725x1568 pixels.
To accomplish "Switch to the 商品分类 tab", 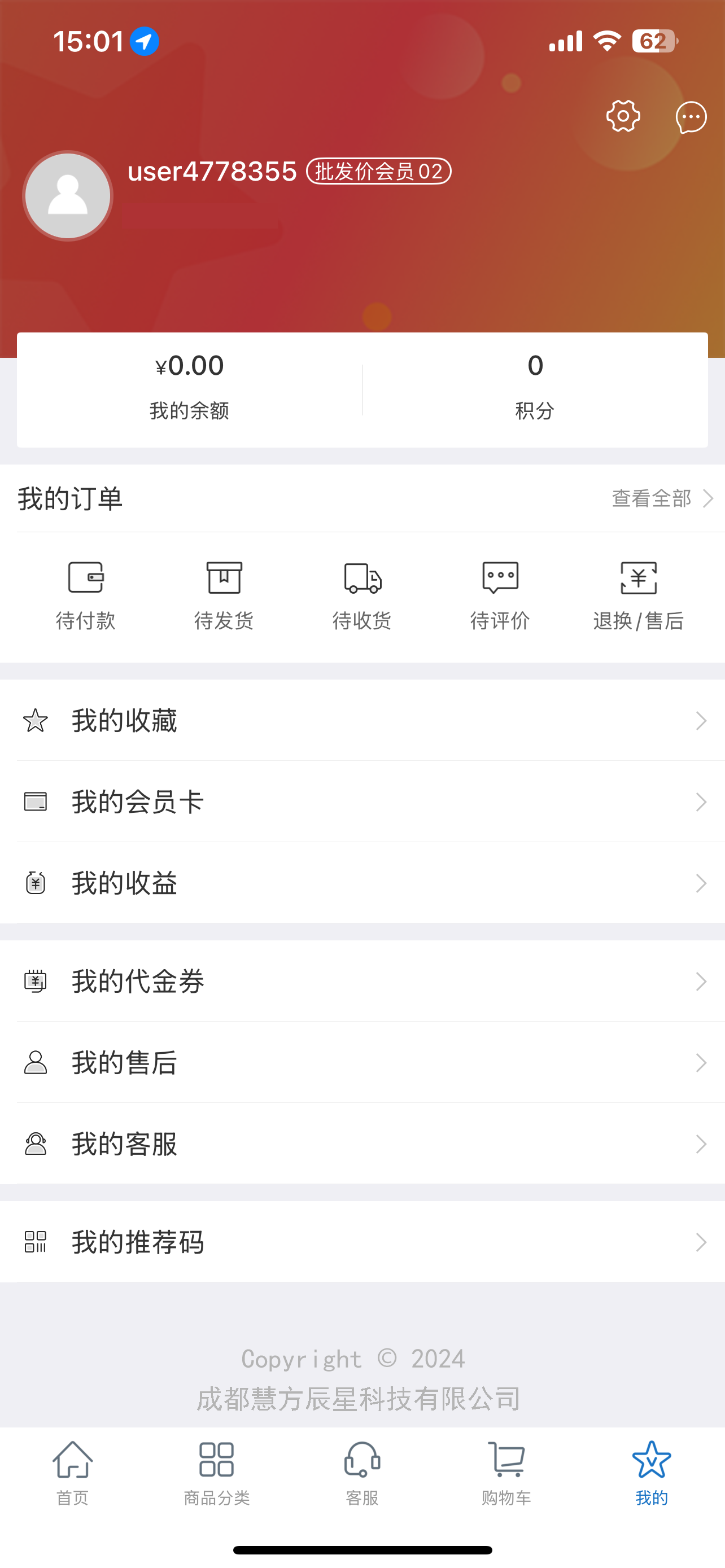I will pos(217,1472).
